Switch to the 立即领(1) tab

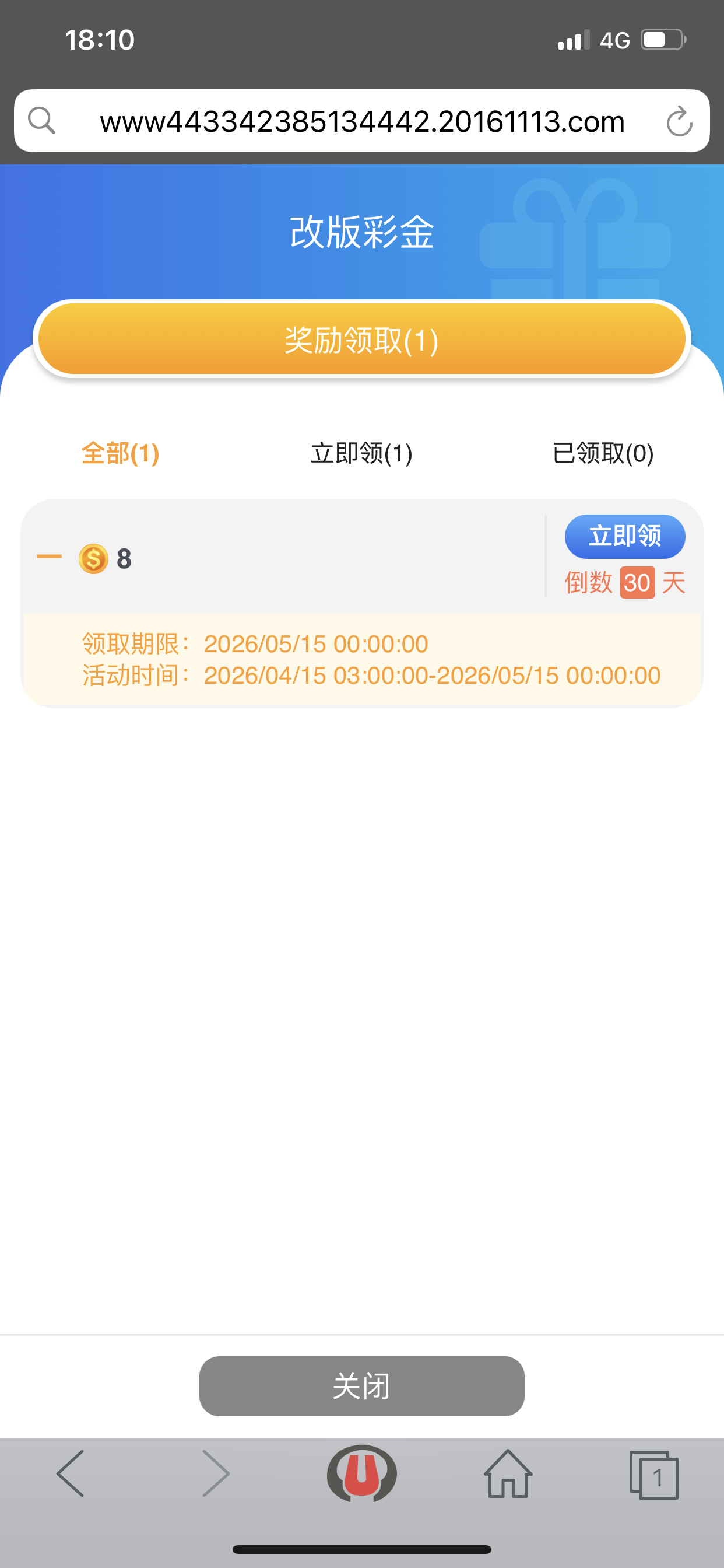coord(361,453)
